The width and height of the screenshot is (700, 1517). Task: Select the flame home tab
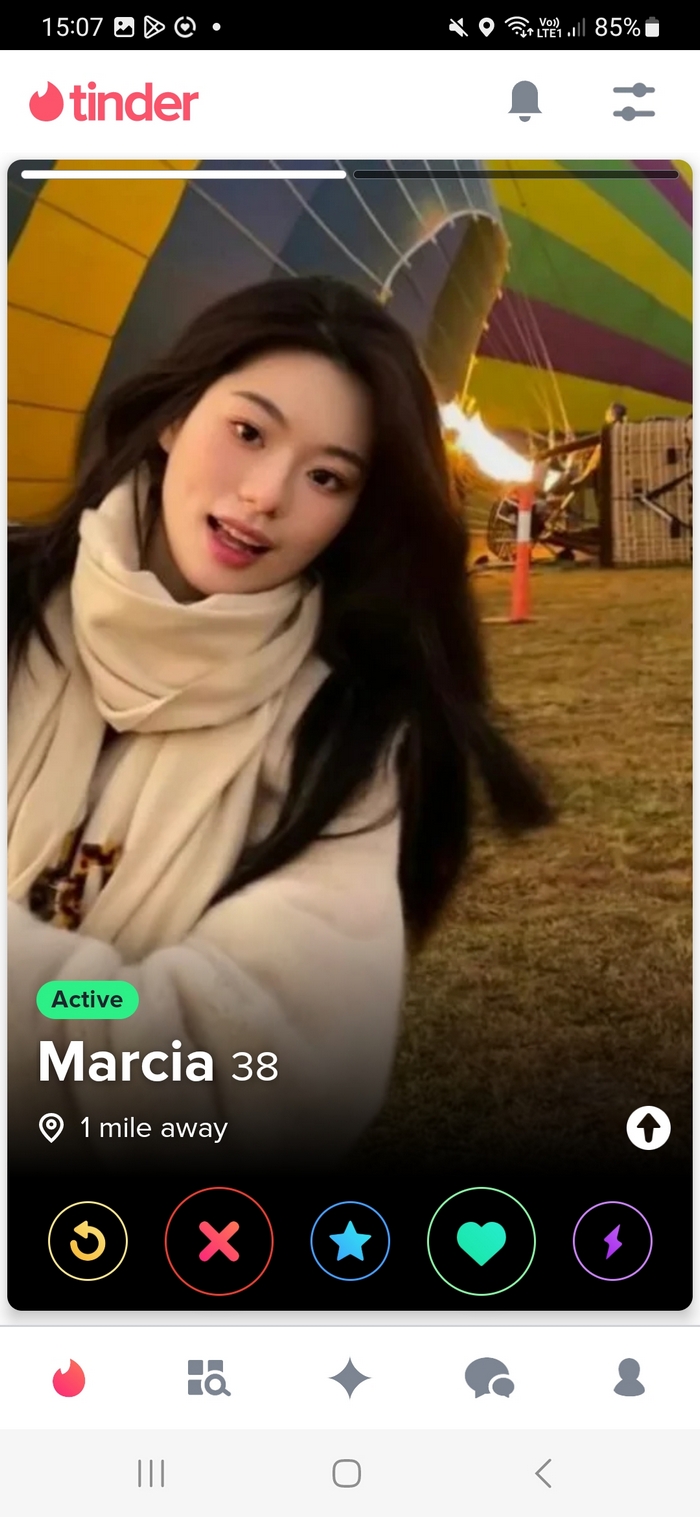click(x=69, y=1378)
